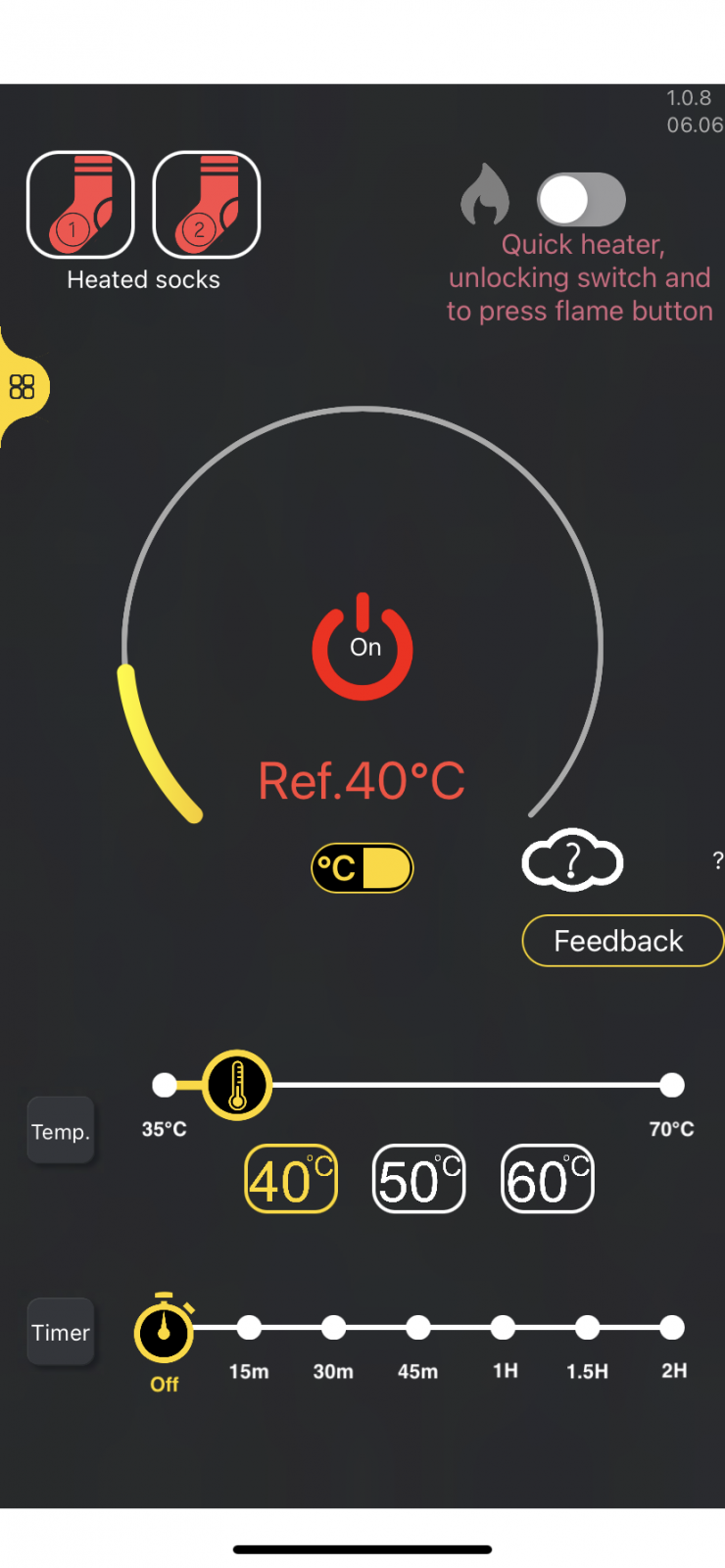Tap the flame quick heater button

(x=485, y=195)
